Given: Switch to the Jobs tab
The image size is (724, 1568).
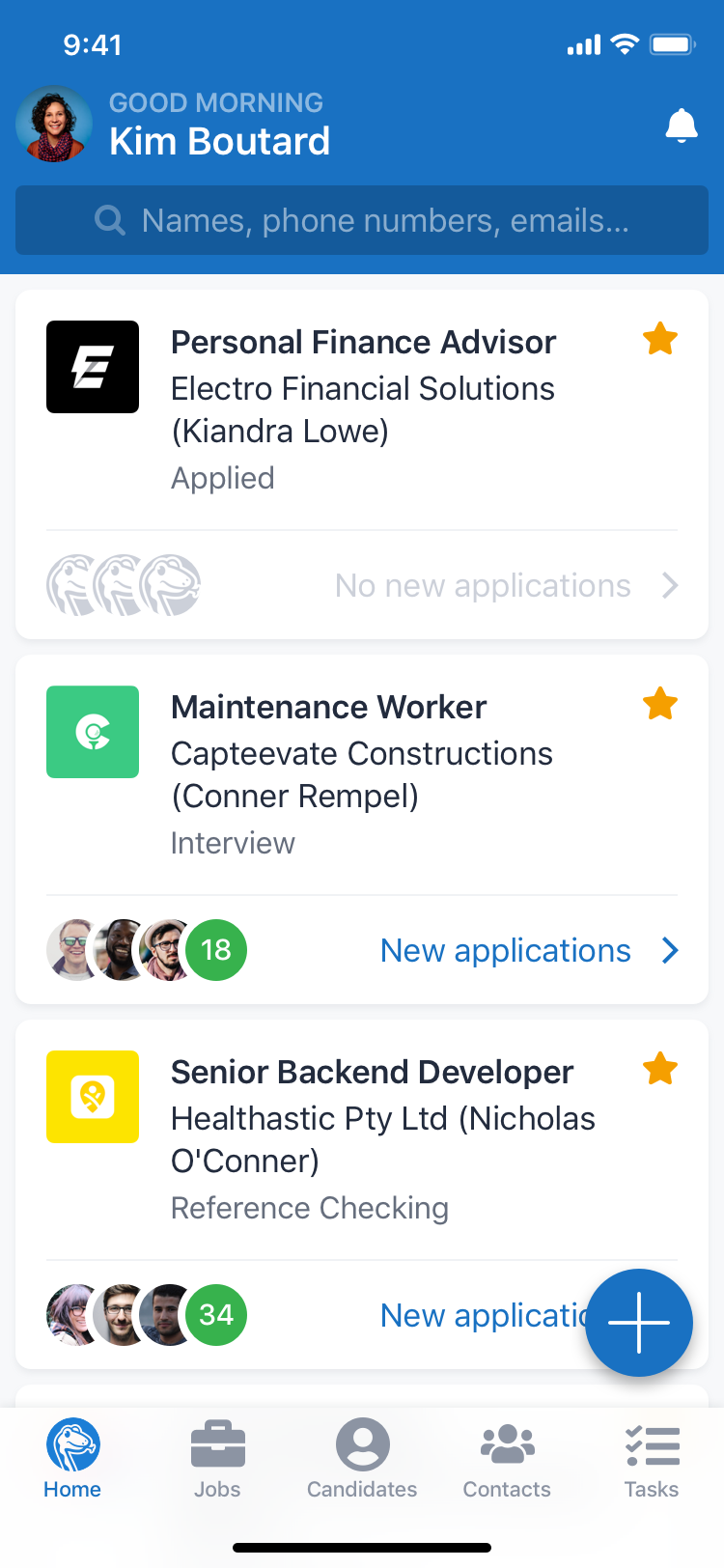Looking at the screenshot, I should (x=217, y=1458).
